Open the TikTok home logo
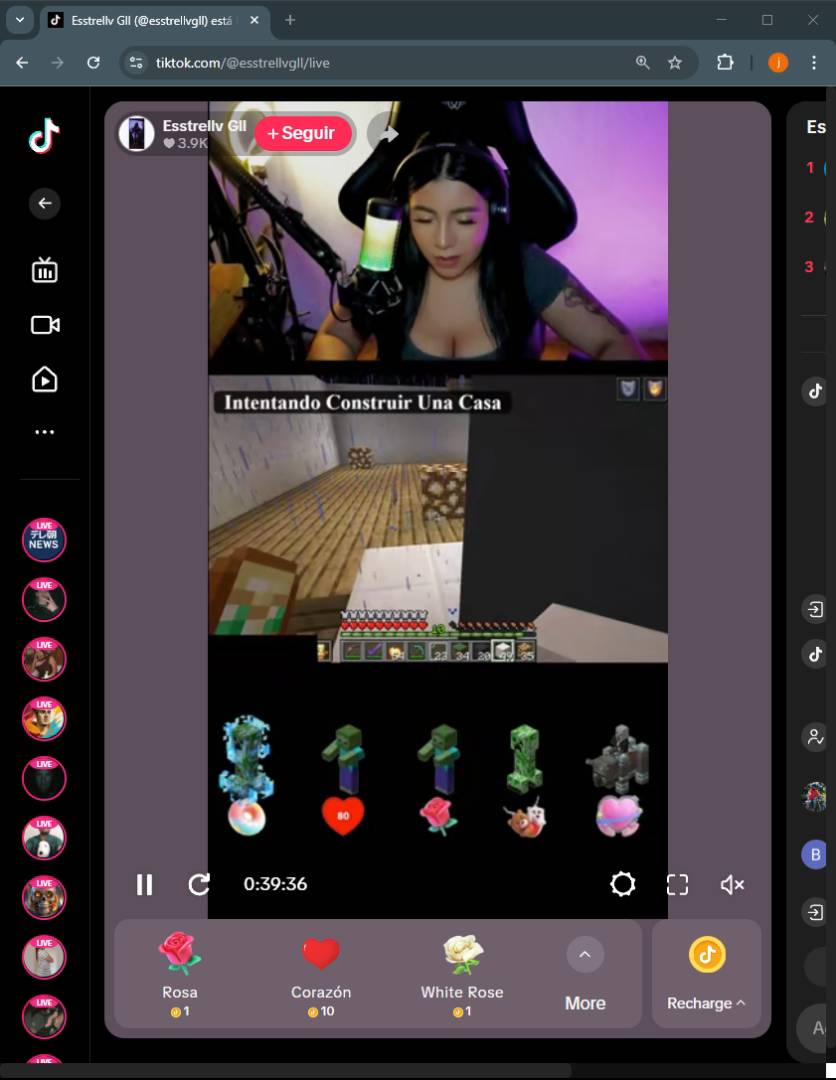836x1080 pixels. click(x=44, y=136)
